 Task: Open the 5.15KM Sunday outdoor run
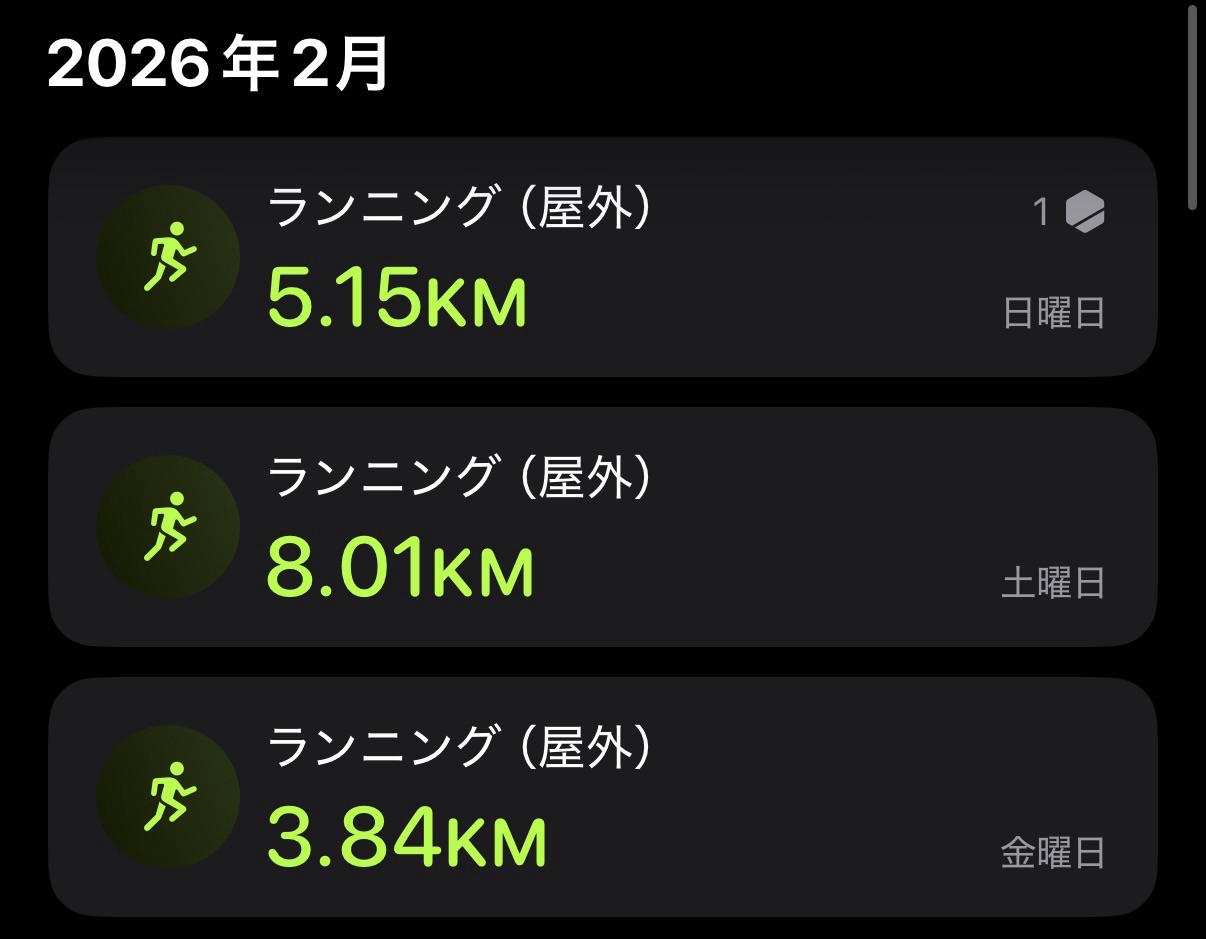[602, 257]
